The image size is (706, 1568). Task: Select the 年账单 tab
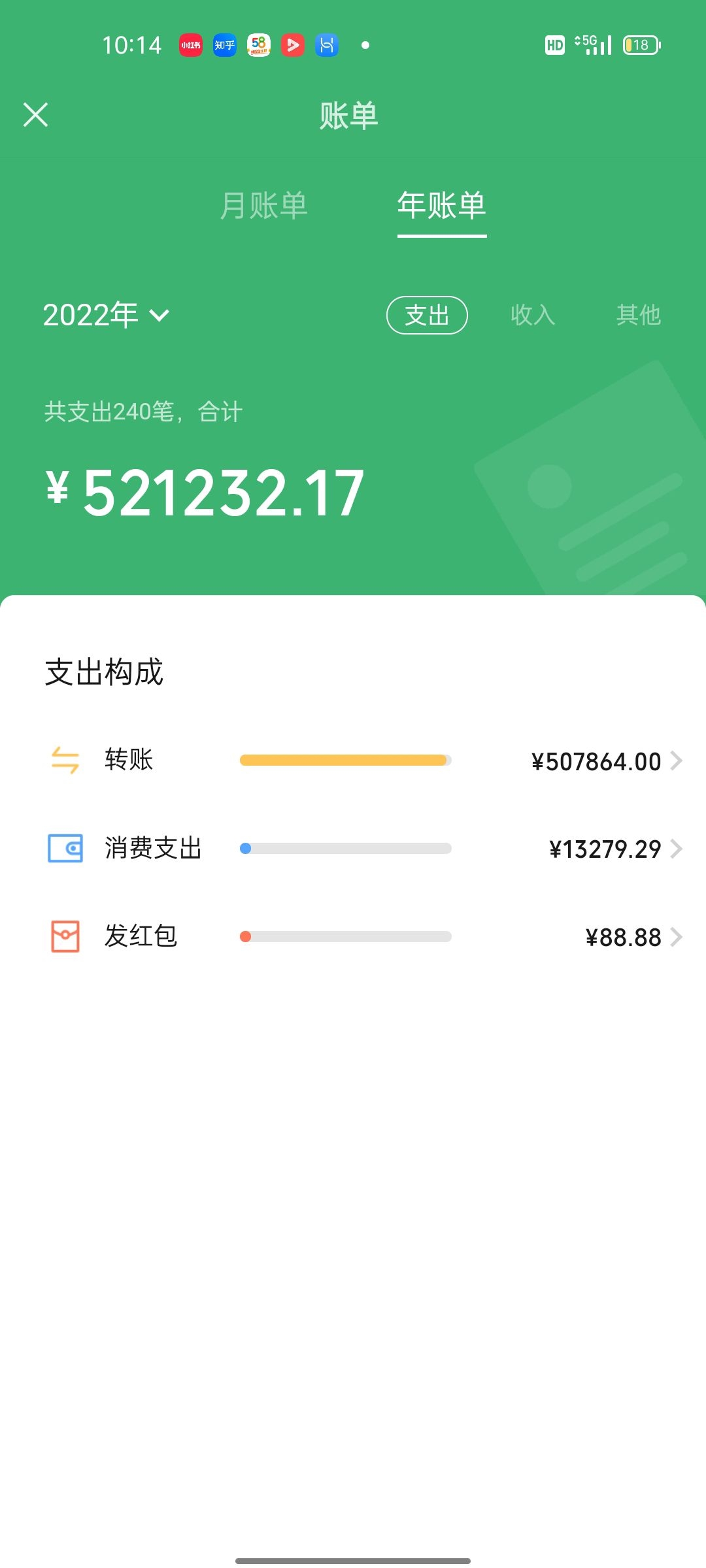pyautogui.click(x=442, y=206)
